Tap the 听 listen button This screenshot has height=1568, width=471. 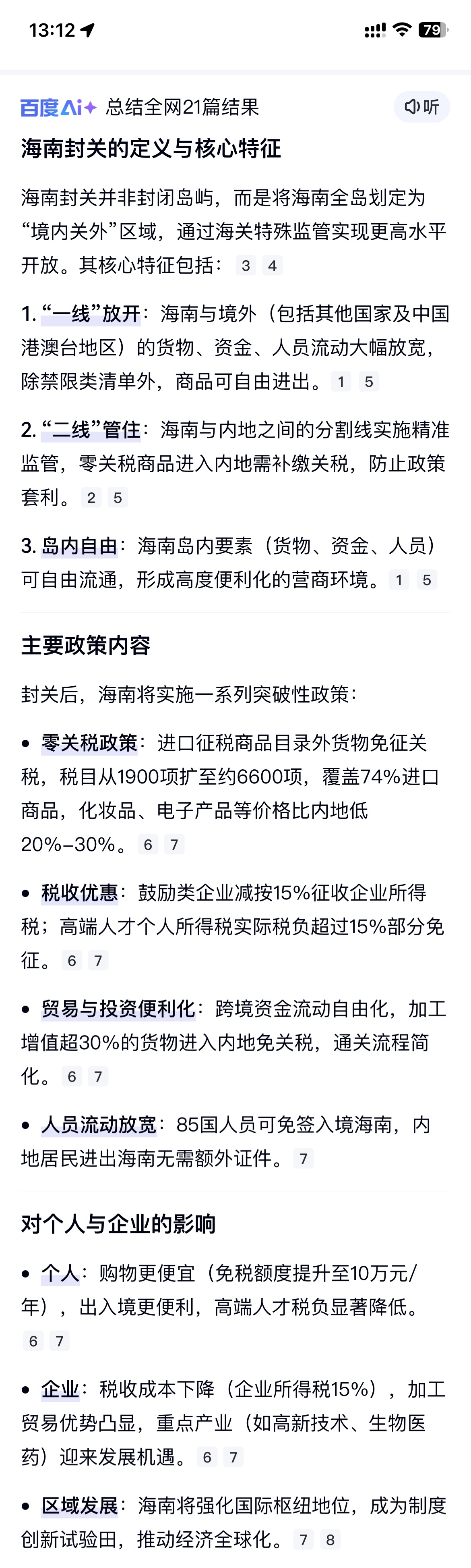click(421, 107)
